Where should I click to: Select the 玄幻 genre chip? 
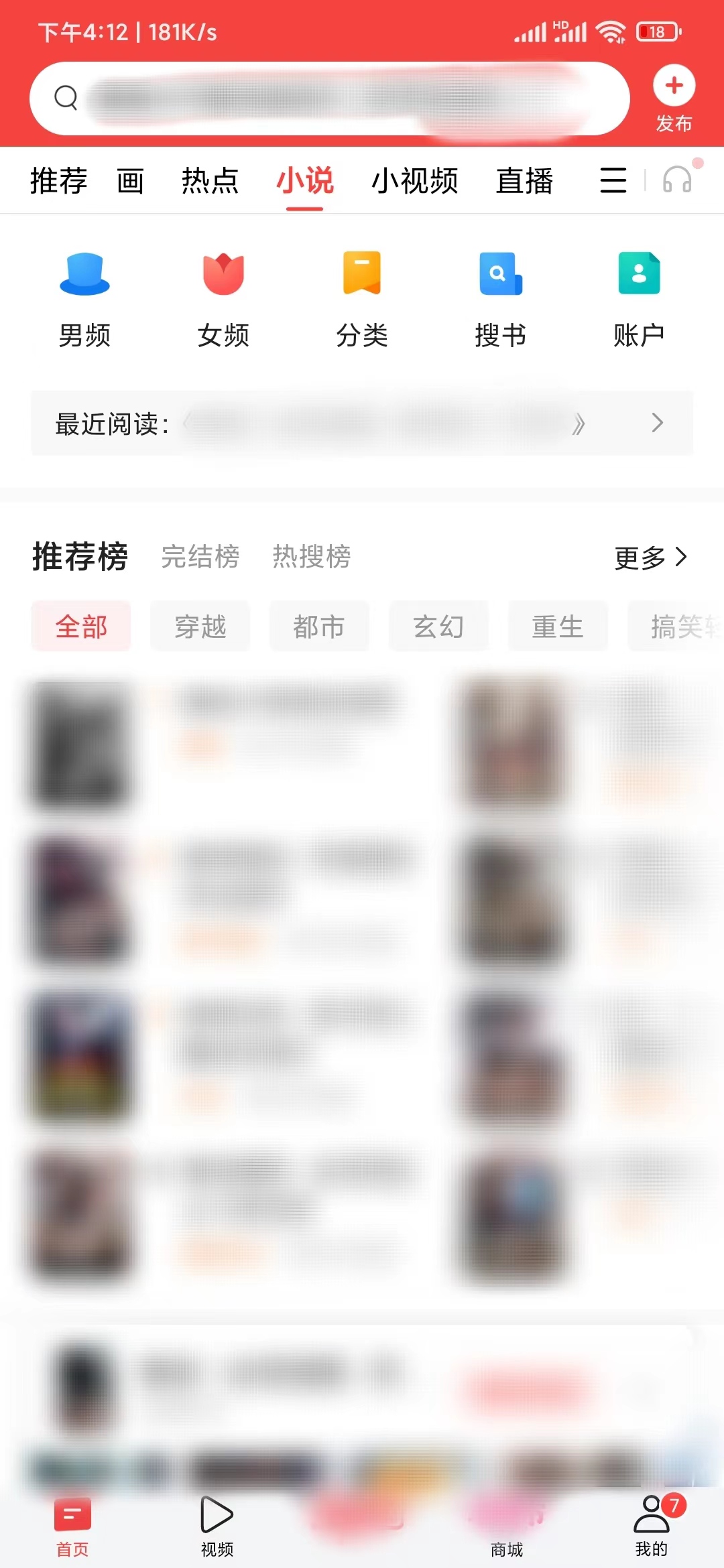pos(438,627)
